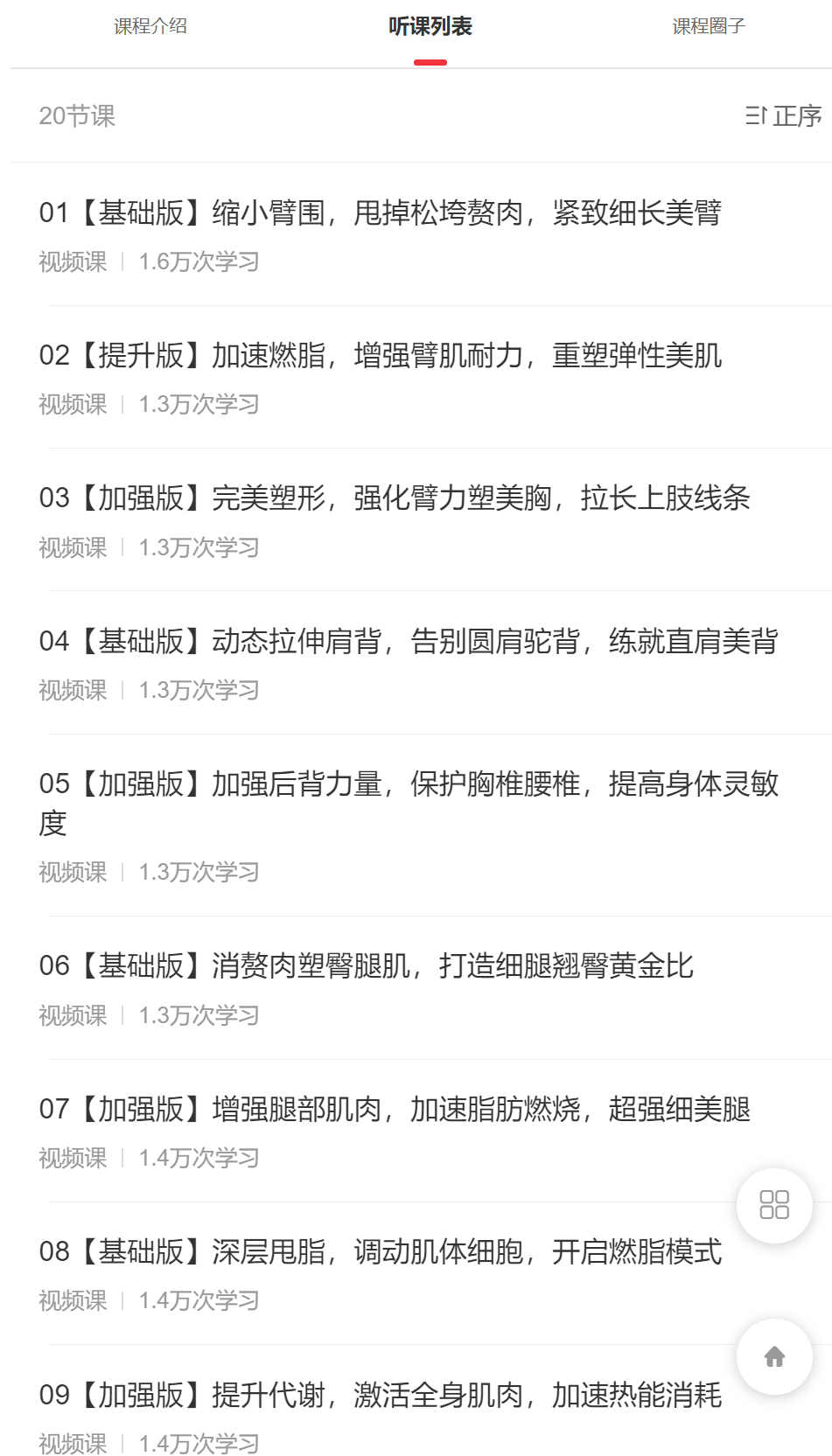Open lesson 09 提升代谢 加强版
The image size is (832, 1456).
coord(381,1396)
